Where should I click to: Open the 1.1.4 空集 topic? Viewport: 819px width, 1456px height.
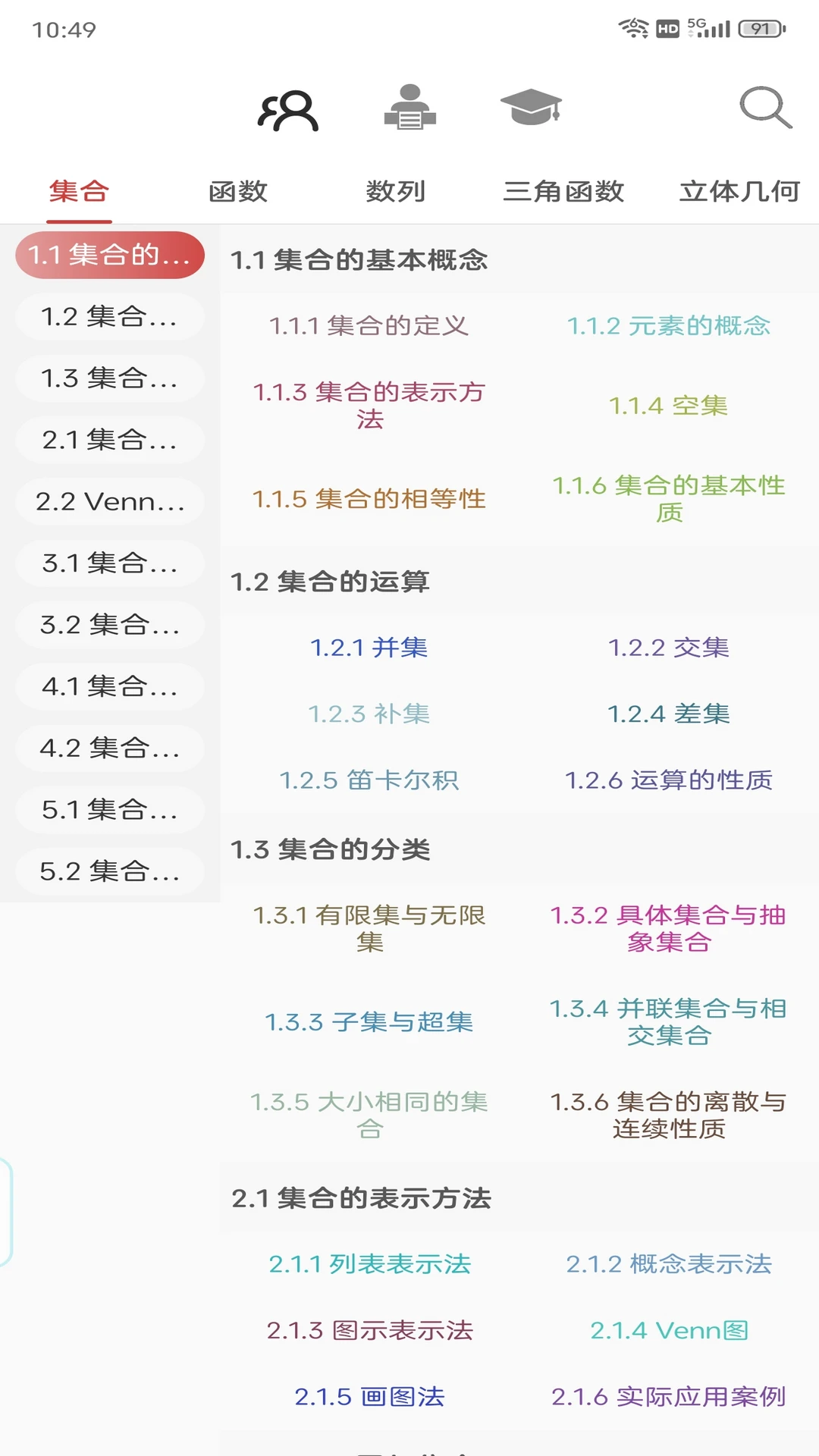click(x=668, y=406)
